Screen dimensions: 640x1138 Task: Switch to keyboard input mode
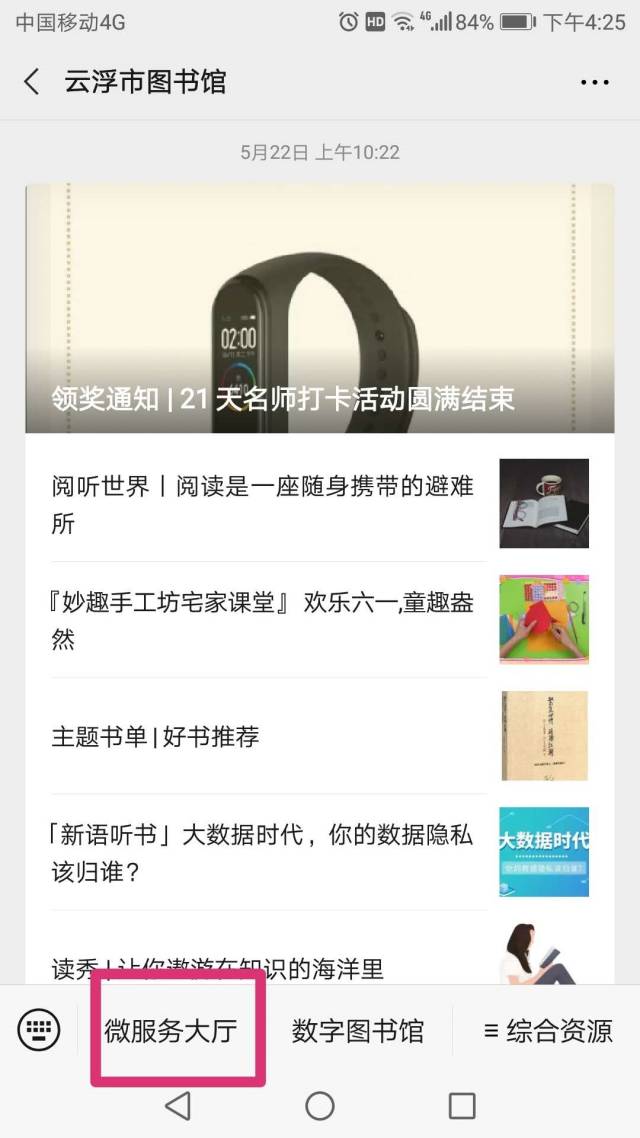[x=40, y=1029]
